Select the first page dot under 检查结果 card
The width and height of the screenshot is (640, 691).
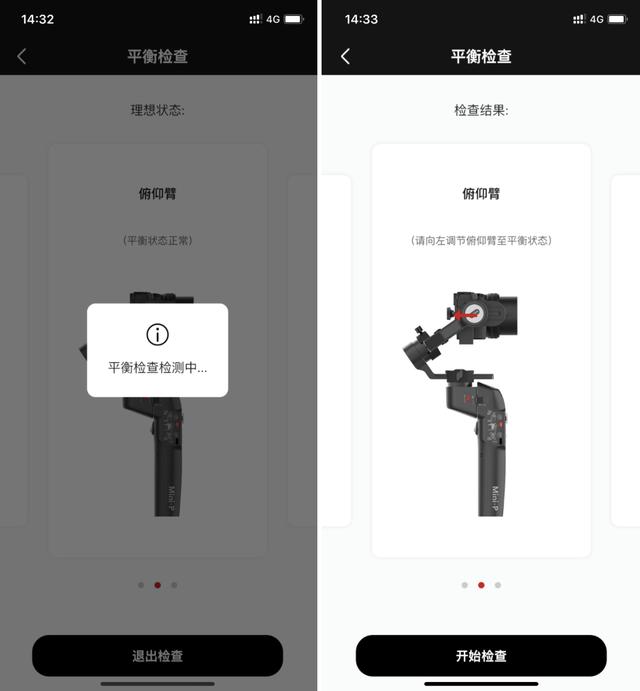click(x=465, y=585)
